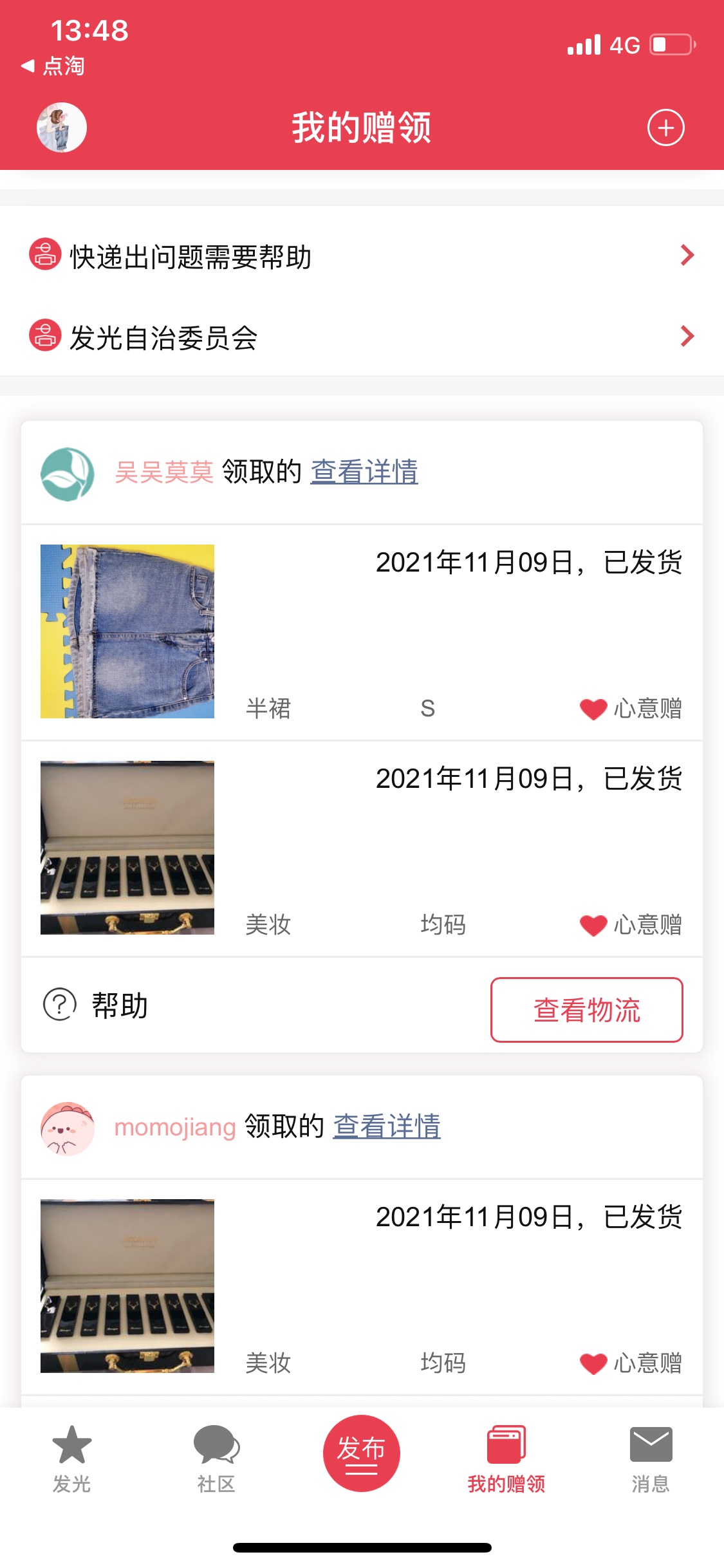This screenshot has width=724, height=1568.
Task: Tap the plus icon in the header
Action: [x=665, y=127]
